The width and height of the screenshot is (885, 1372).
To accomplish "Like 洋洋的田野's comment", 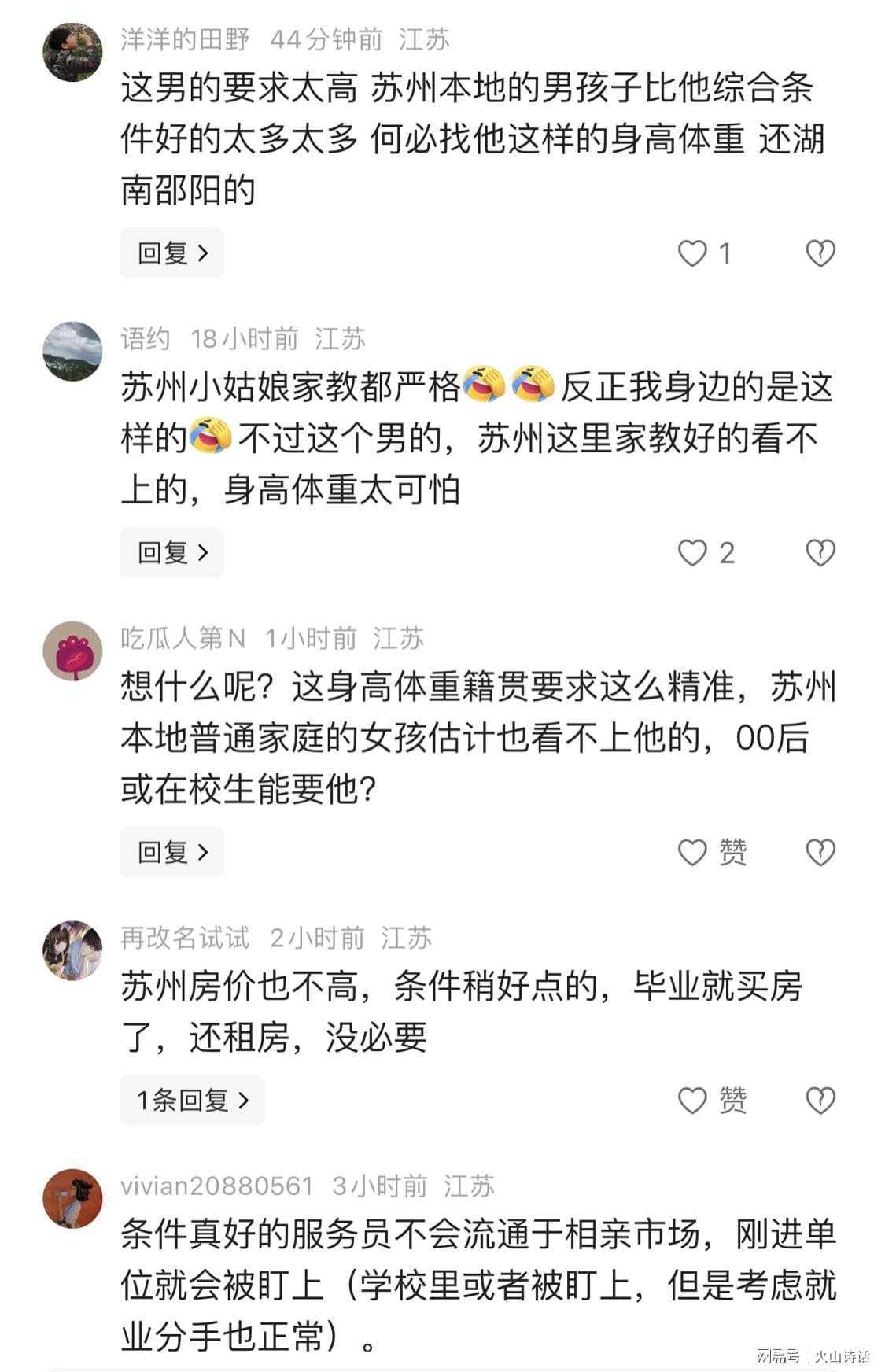I will click(x=692, y=253).
